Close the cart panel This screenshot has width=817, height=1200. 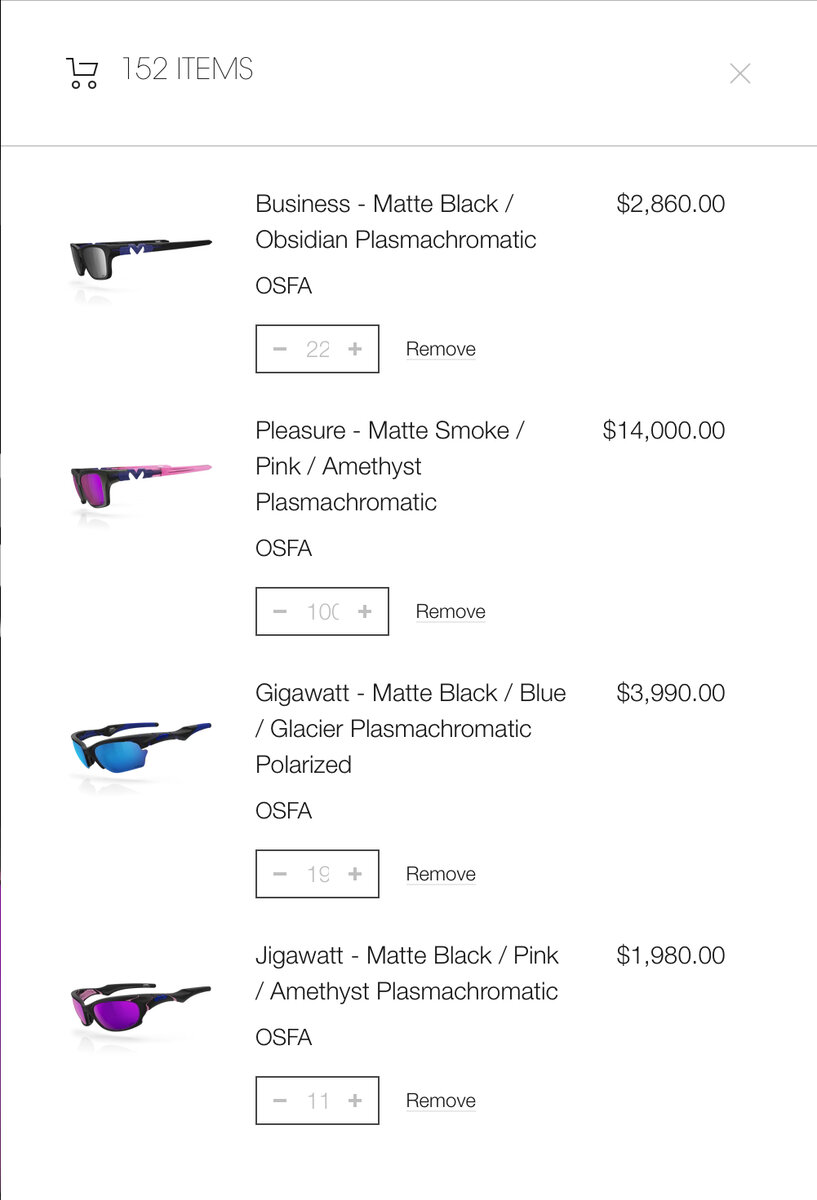(x=740, y=73)
